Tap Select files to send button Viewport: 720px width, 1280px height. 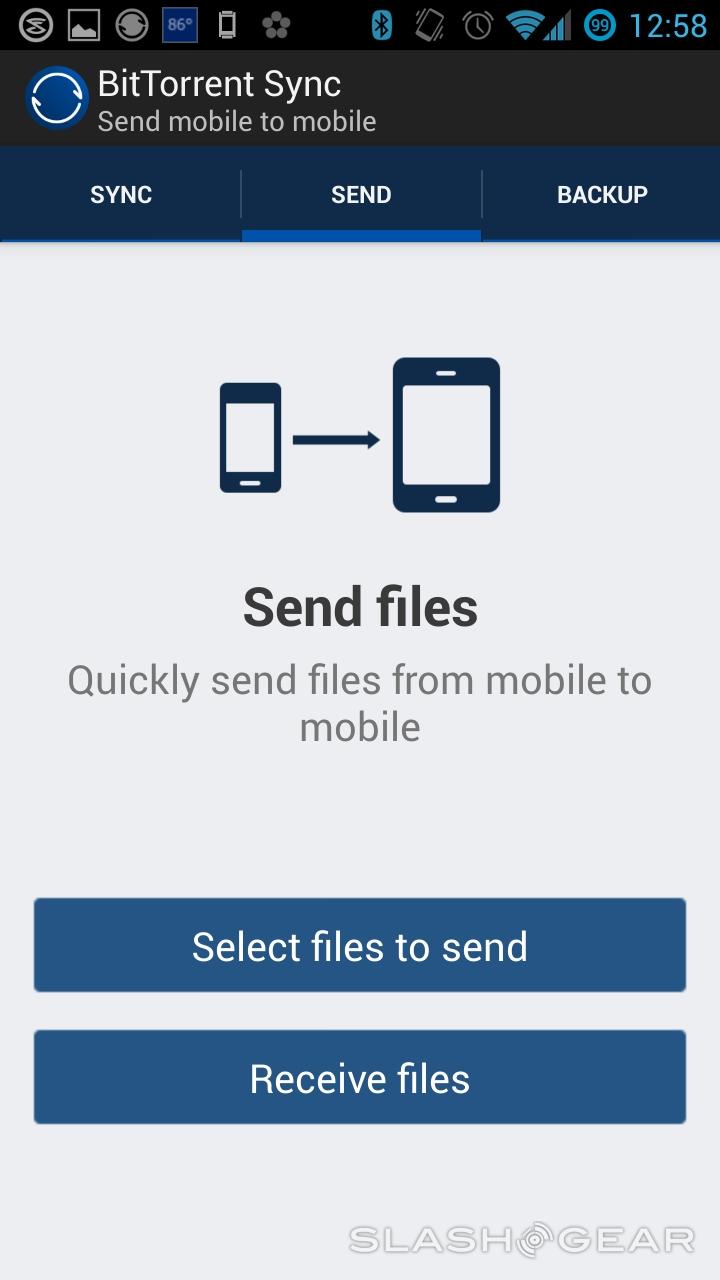[x=360, y=946]
